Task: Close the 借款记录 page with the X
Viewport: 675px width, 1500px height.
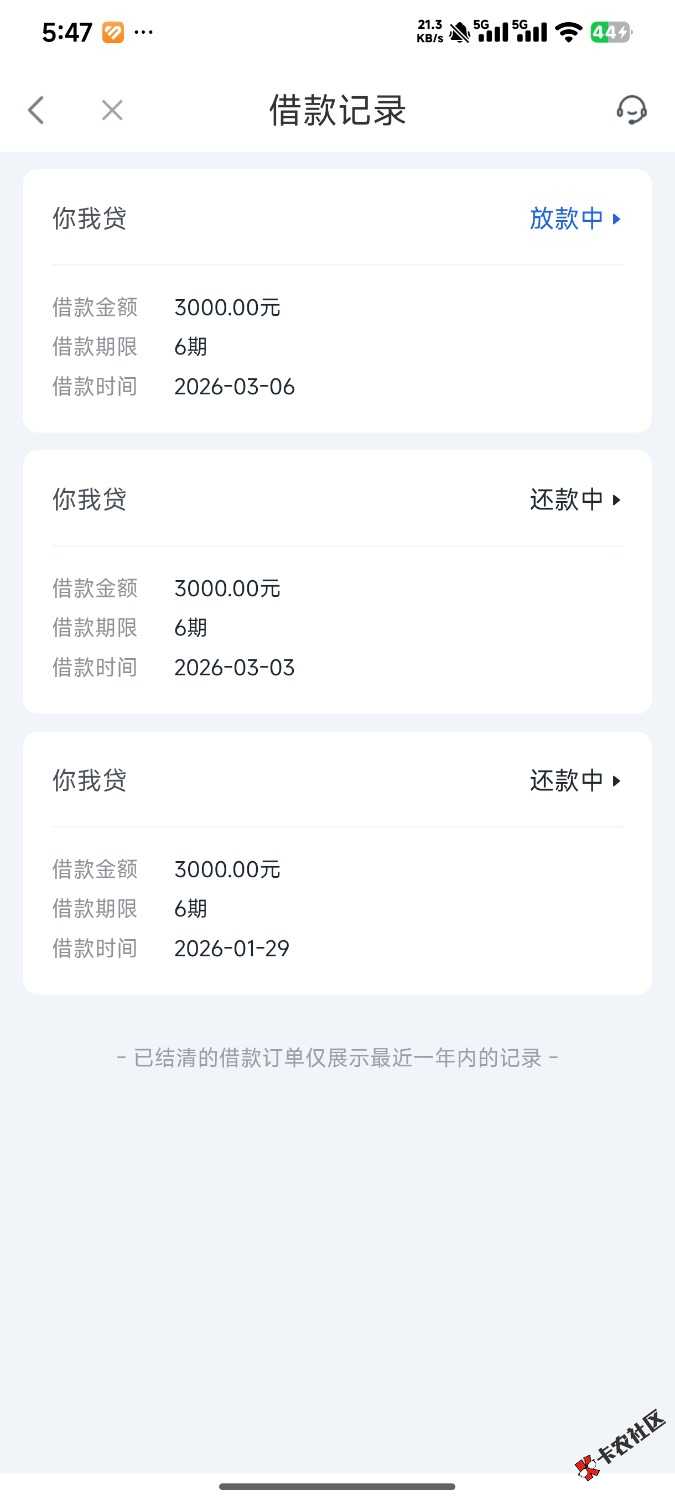Action: [x=112, y=110]
